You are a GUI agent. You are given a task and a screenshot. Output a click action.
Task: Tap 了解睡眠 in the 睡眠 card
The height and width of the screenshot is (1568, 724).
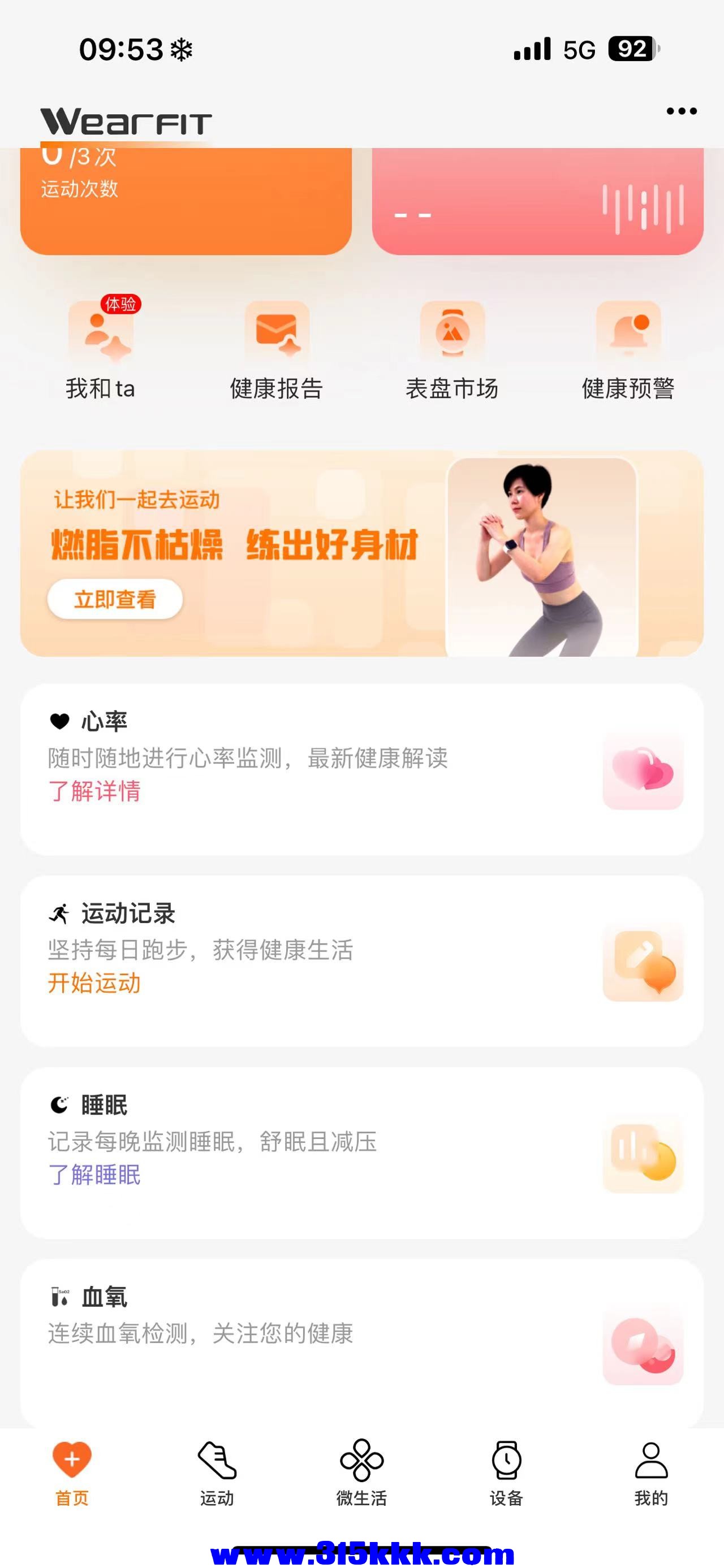pos(94,1175)
